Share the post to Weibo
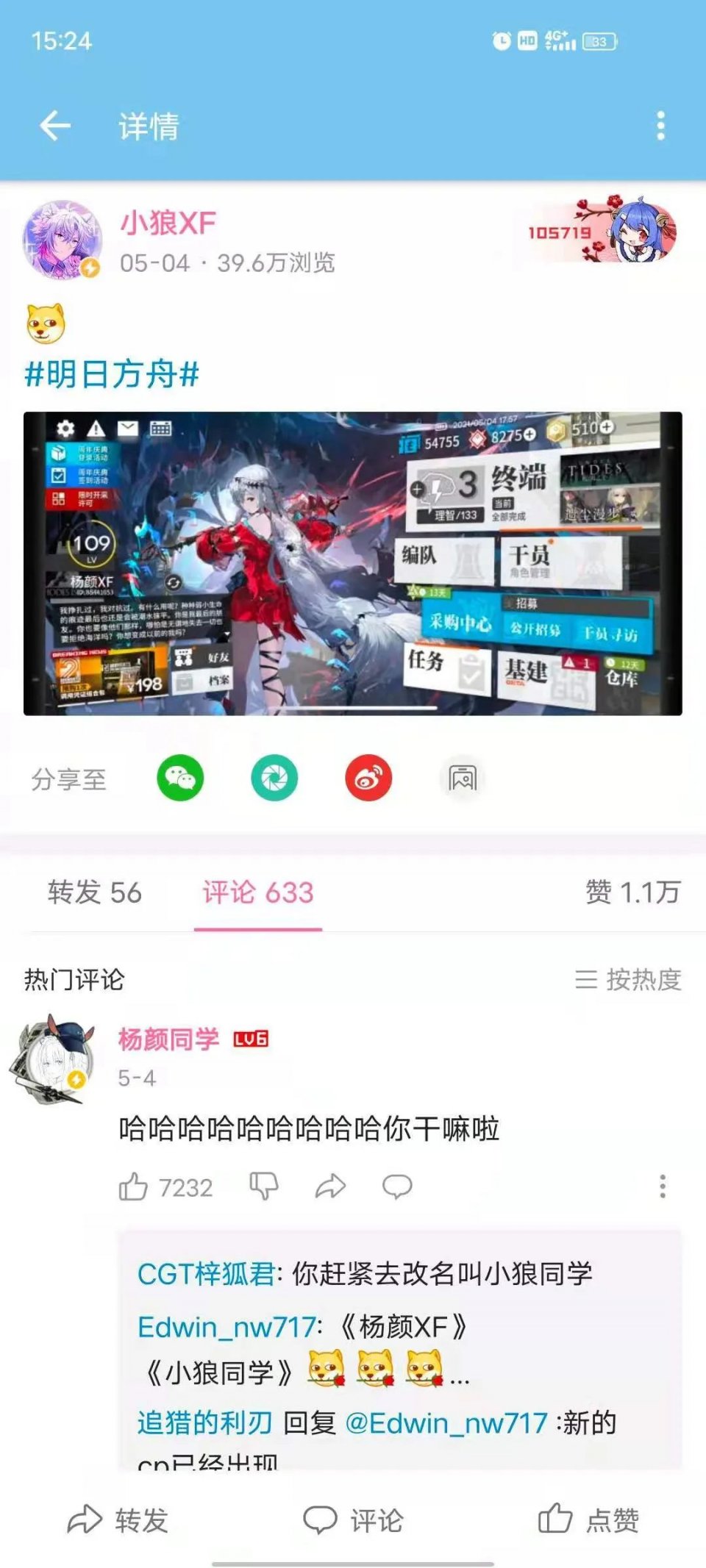The height and width of the screenshot is (1568, 706). pos(368,778)
